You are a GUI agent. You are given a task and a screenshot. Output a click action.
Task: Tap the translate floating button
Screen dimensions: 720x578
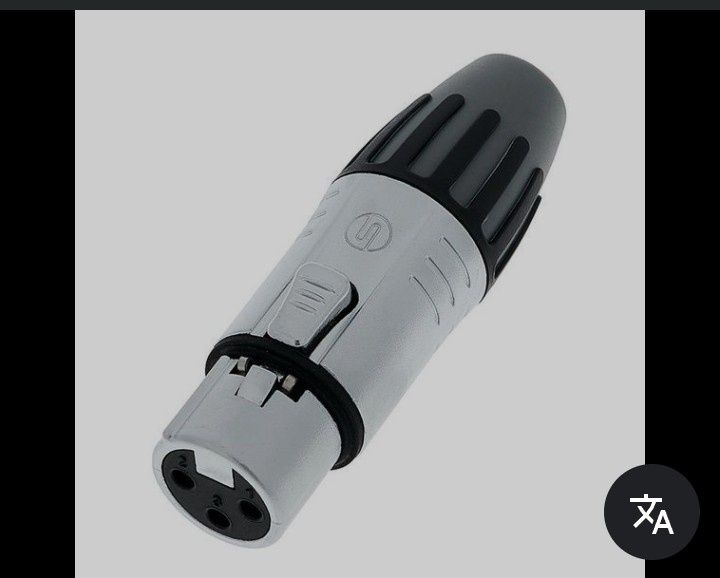click(x=651, y=512)
